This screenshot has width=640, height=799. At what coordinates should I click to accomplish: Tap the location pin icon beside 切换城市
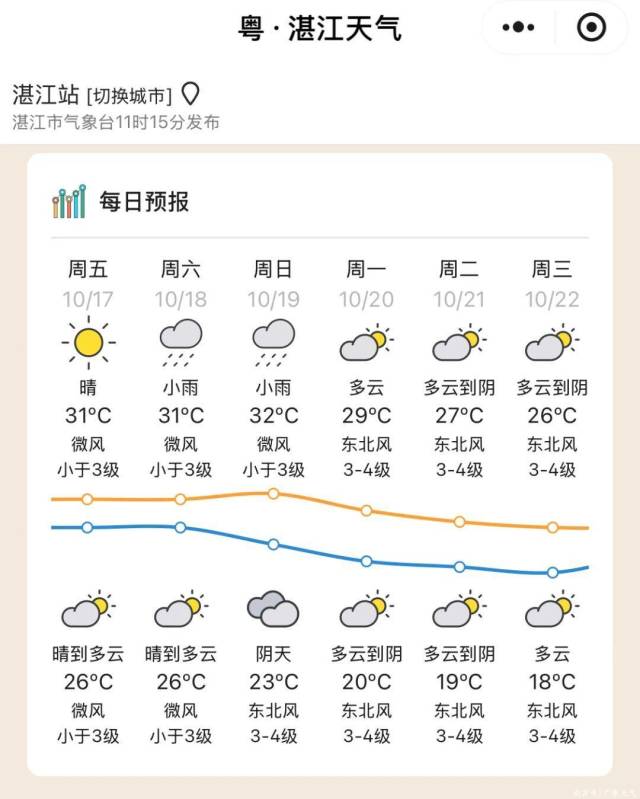(x=190, y=95)
